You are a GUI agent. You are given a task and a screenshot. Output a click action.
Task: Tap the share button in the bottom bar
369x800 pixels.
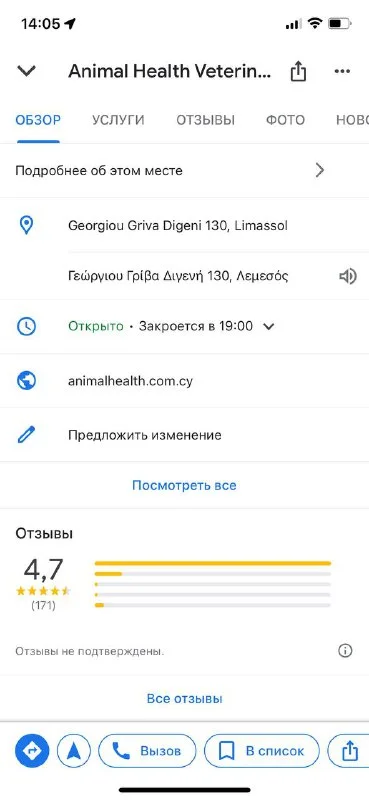(x=349, y=751)
